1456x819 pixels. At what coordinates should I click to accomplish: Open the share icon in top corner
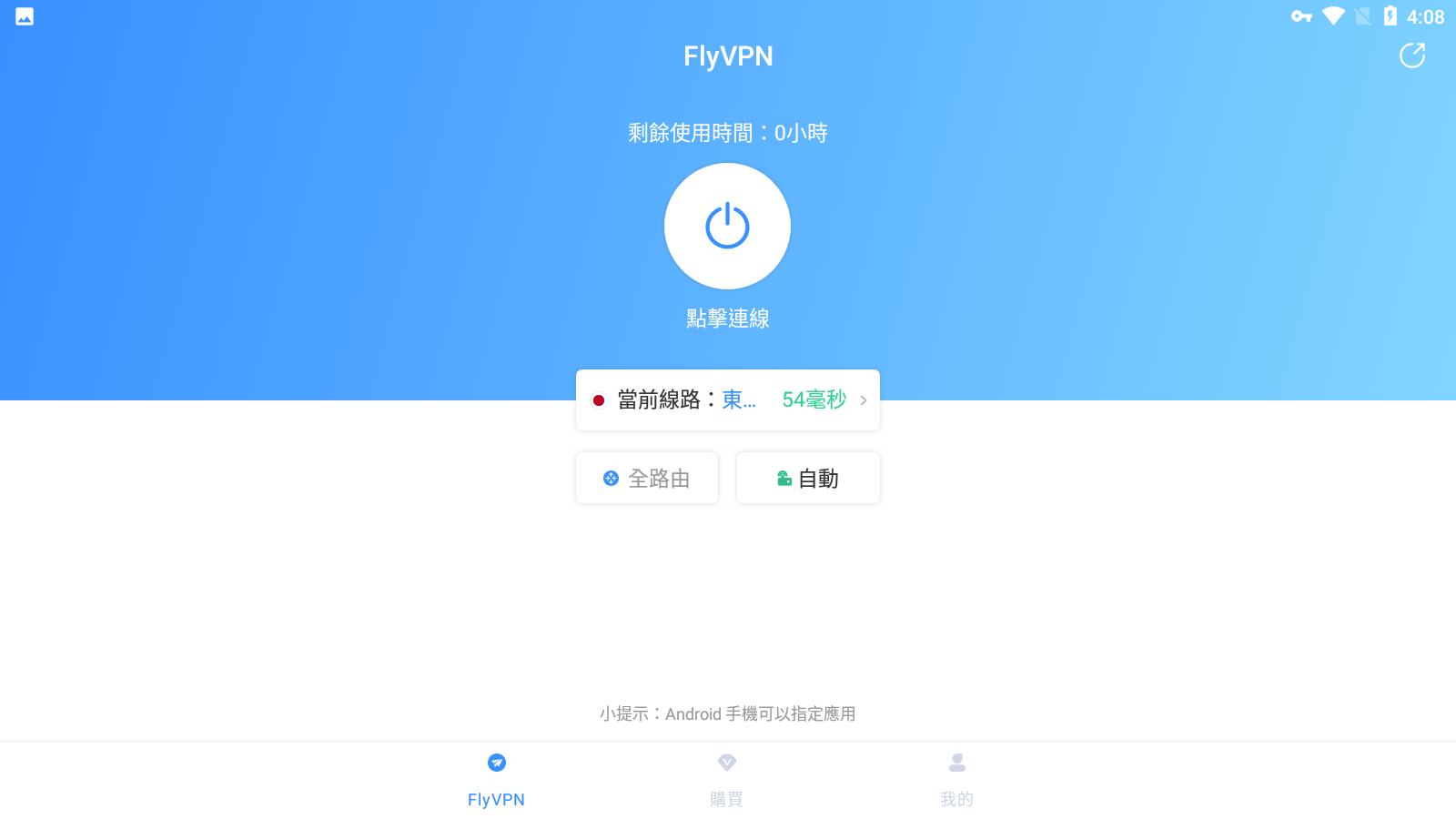pyautogui.click(x=1411, y=56)
